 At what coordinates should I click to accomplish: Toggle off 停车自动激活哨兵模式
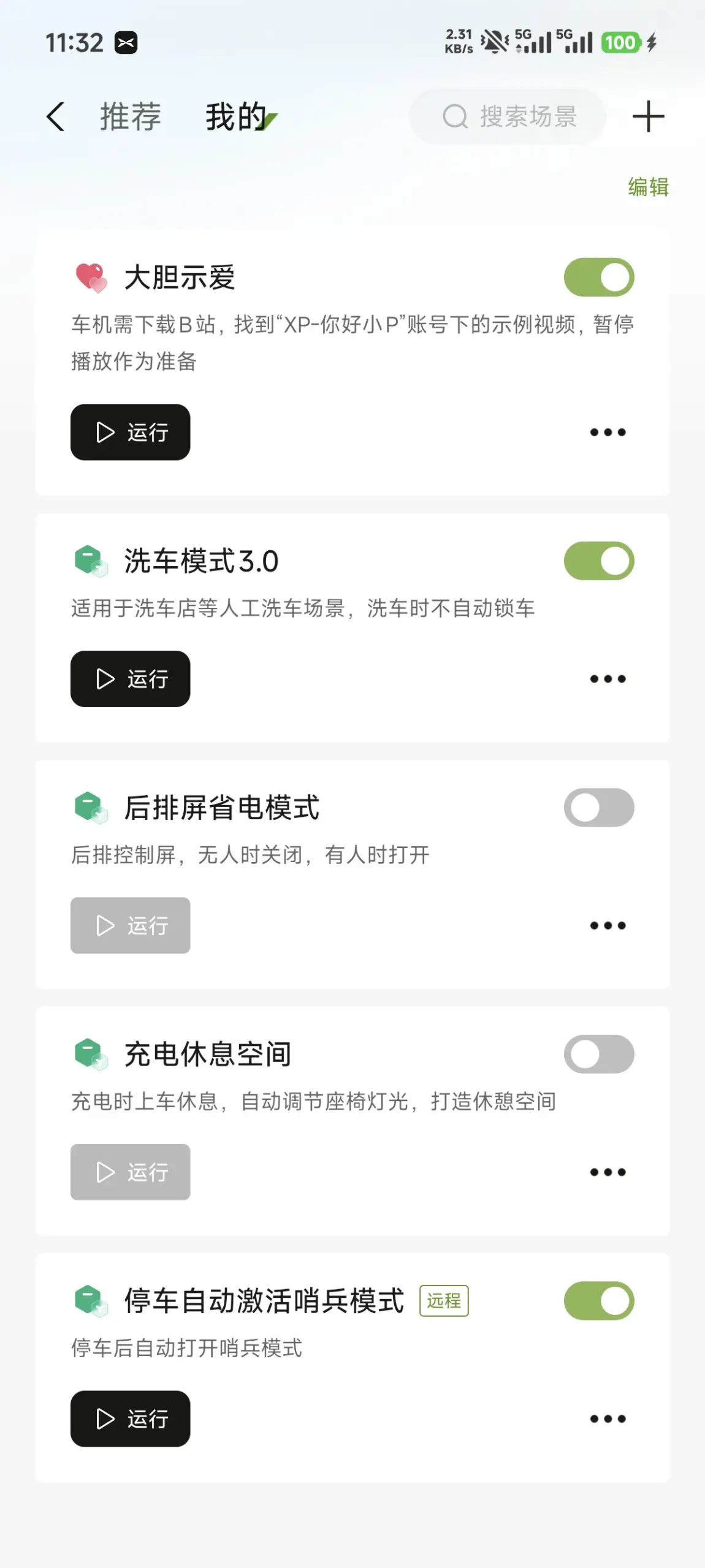point(599,1301)
